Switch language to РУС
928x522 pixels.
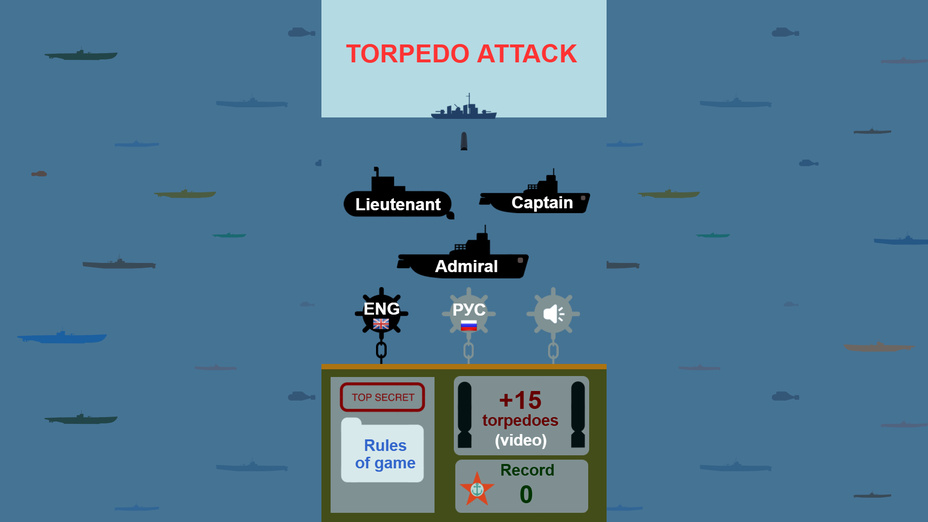(x=468, y=313)
